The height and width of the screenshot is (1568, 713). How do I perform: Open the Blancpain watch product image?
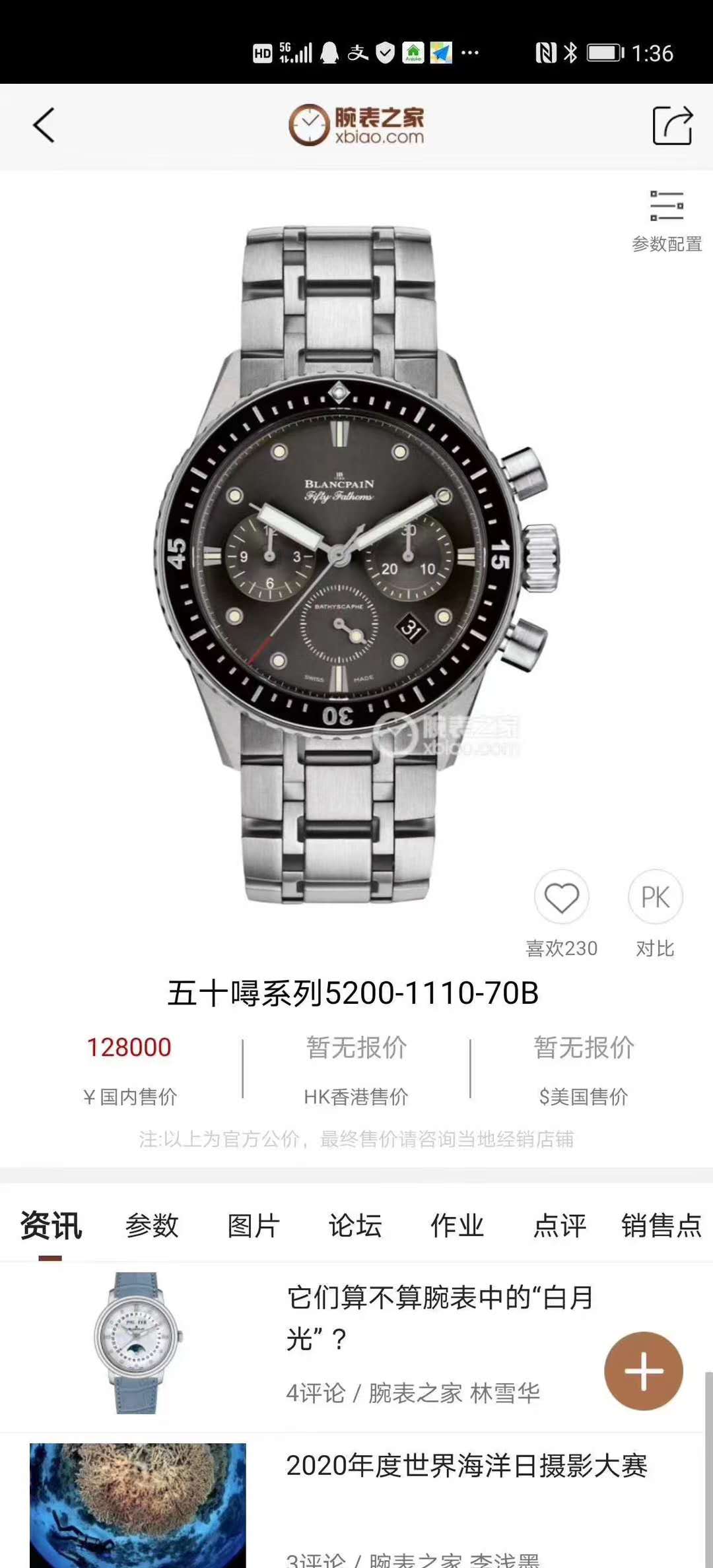(x=356, y=561)
